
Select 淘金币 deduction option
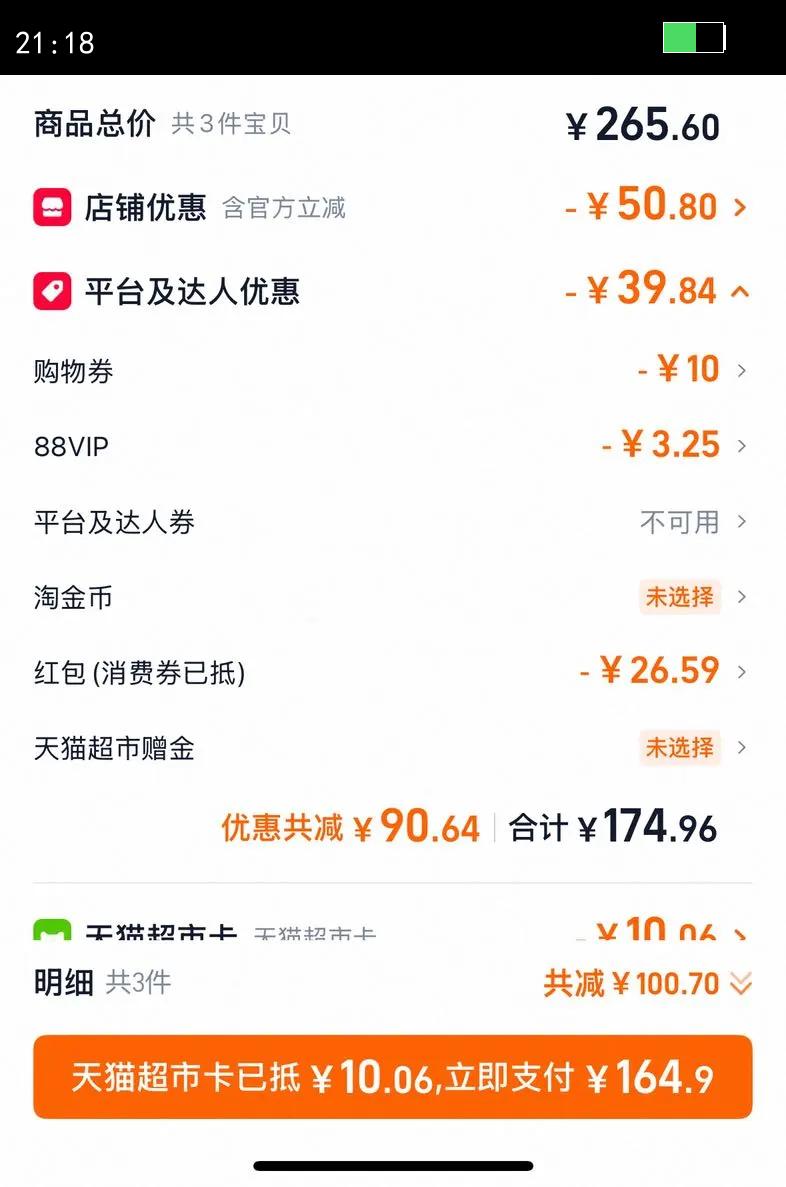(x=680, y=597)
